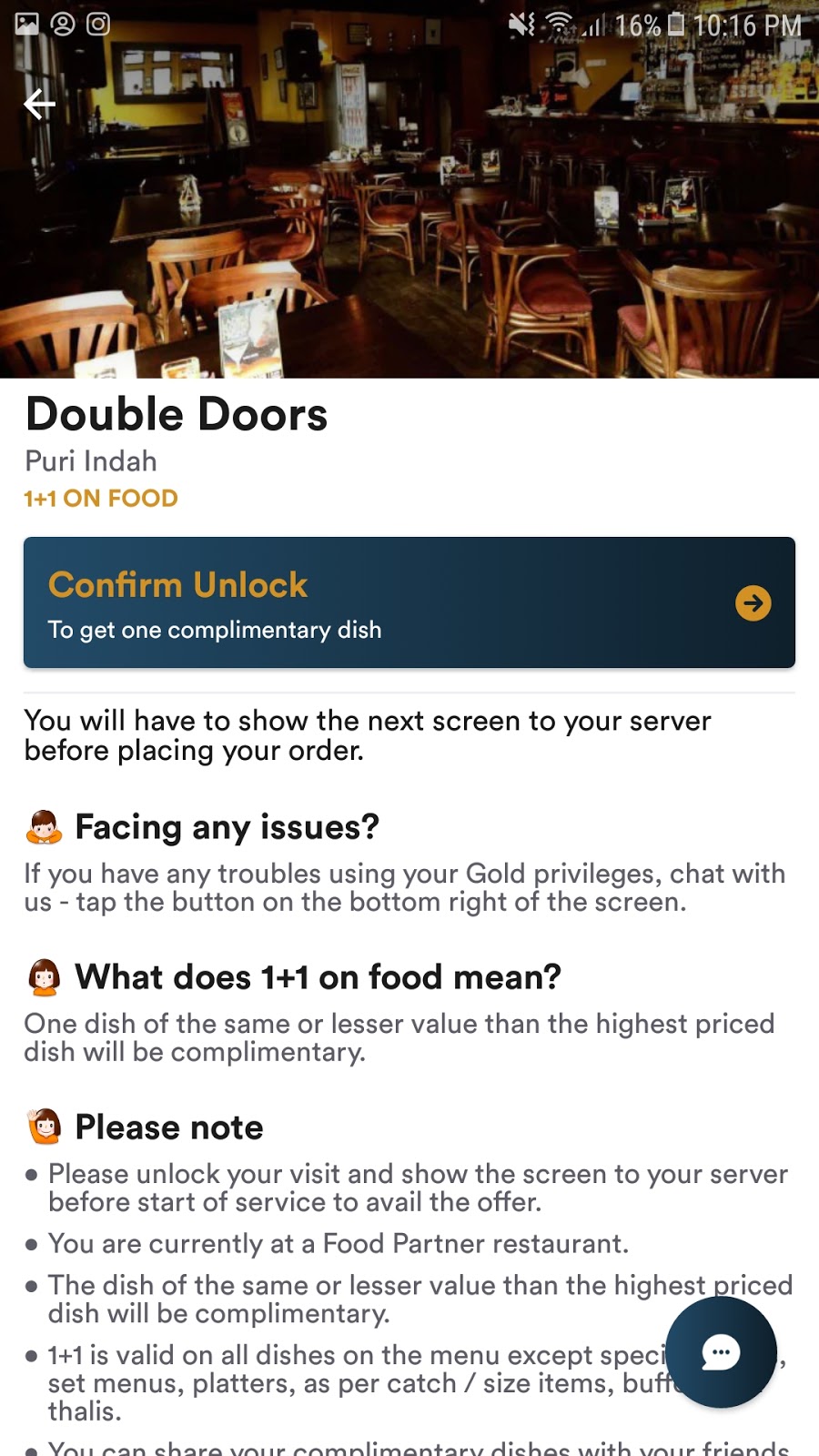Open the support chat bubble button
Image resolution: width=819 pixels, height=1456 pixels.
pos(721,1352)
